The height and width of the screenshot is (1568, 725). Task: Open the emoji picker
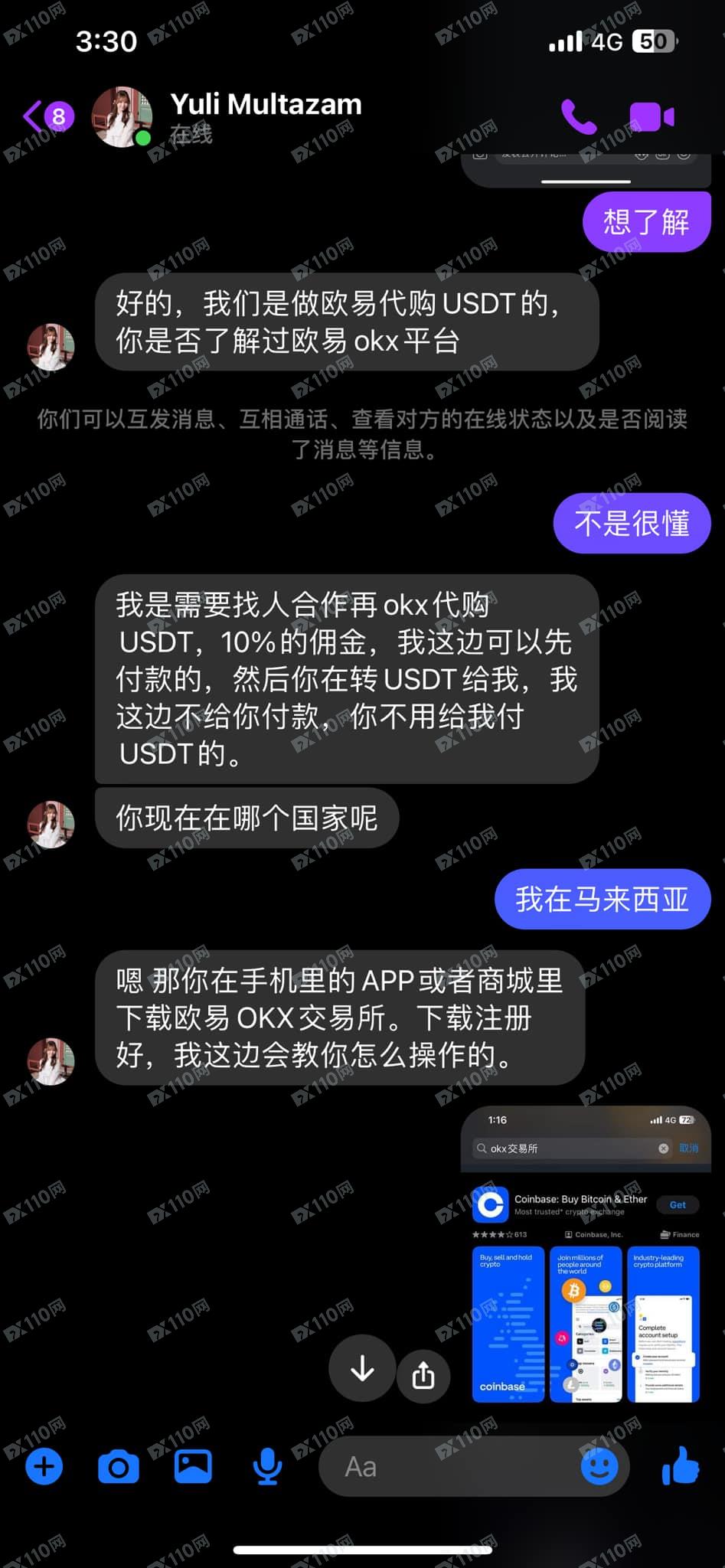coord(599,1467)
